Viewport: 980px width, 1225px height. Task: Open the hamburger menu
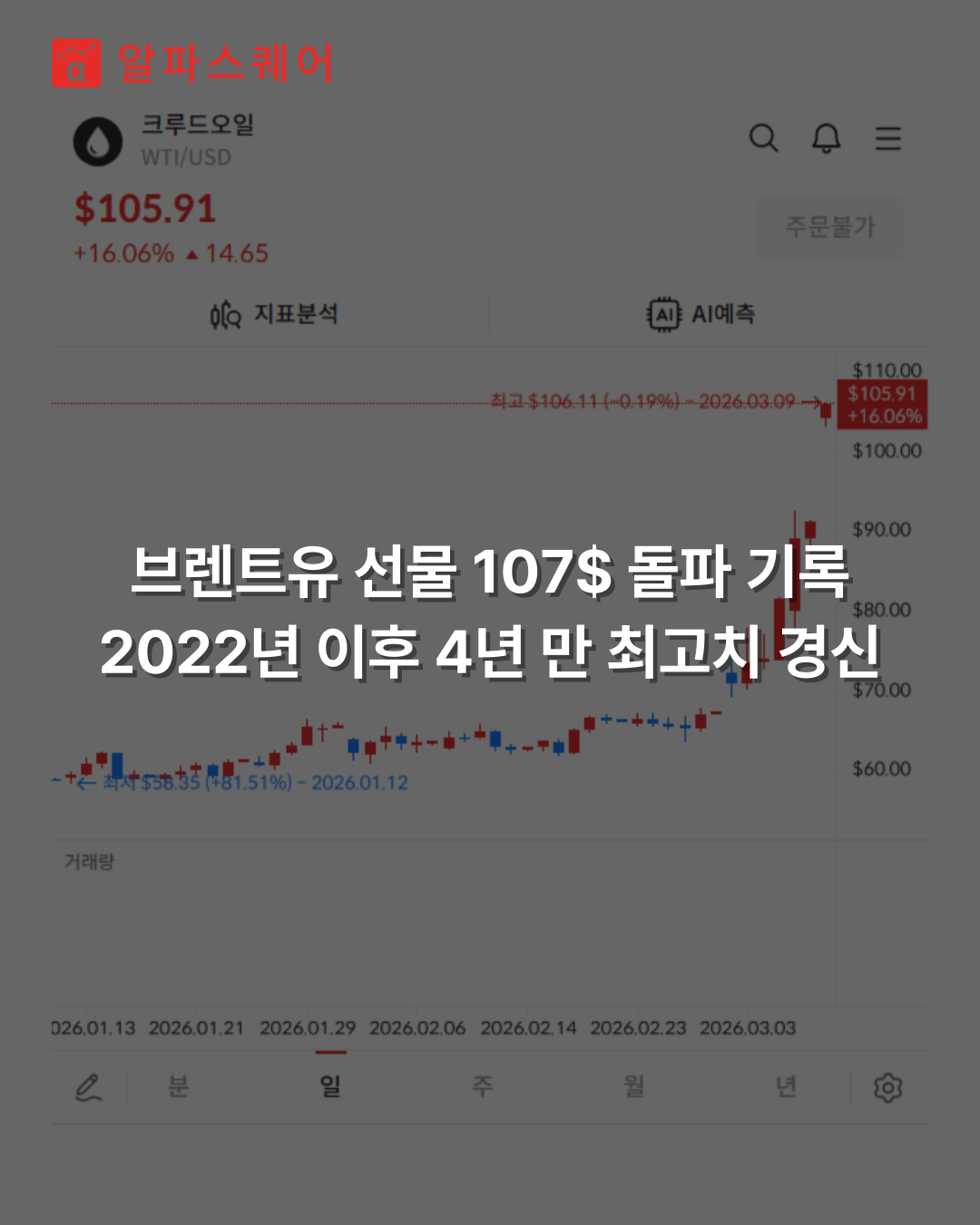point(887,140)
